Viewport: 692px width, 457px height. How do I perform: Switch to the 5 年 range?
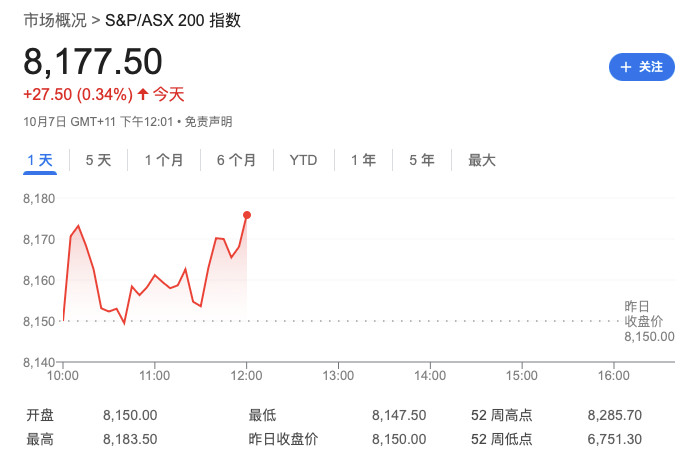click(421, 160)
